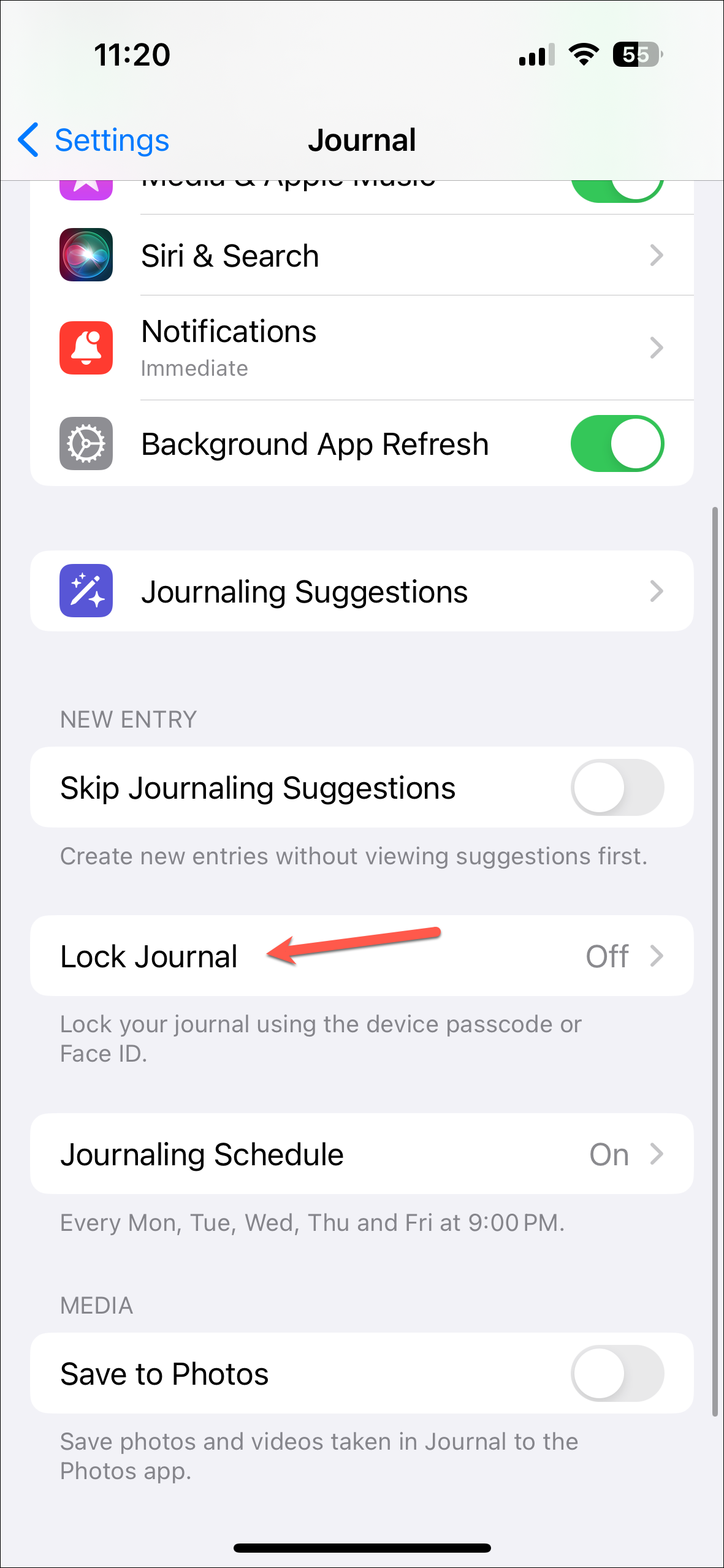Enable Skip Journaling Suggestions
The image size is (724, 1568).
point(617,788)
